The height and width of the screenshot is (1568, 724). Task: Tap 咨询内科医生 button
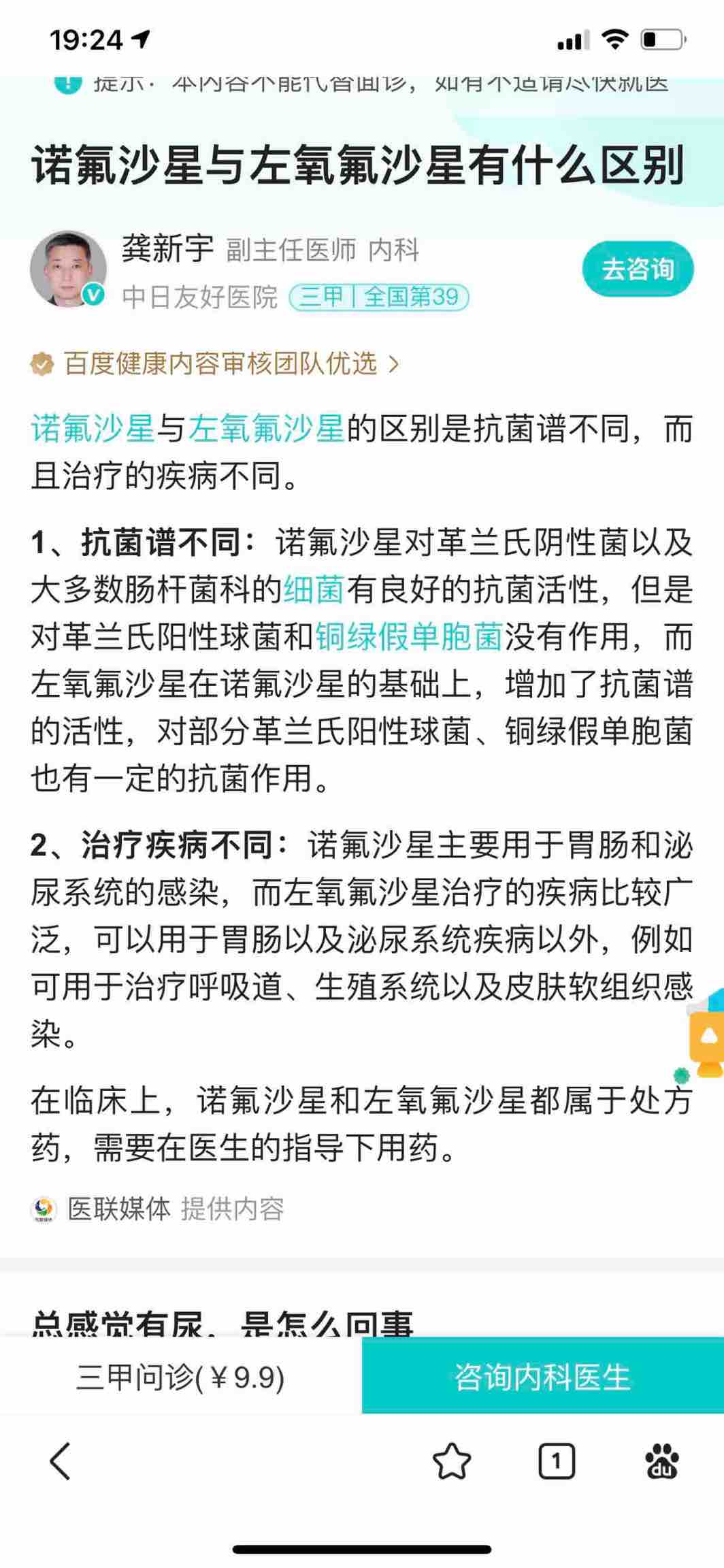click(x=542, y=1377)
